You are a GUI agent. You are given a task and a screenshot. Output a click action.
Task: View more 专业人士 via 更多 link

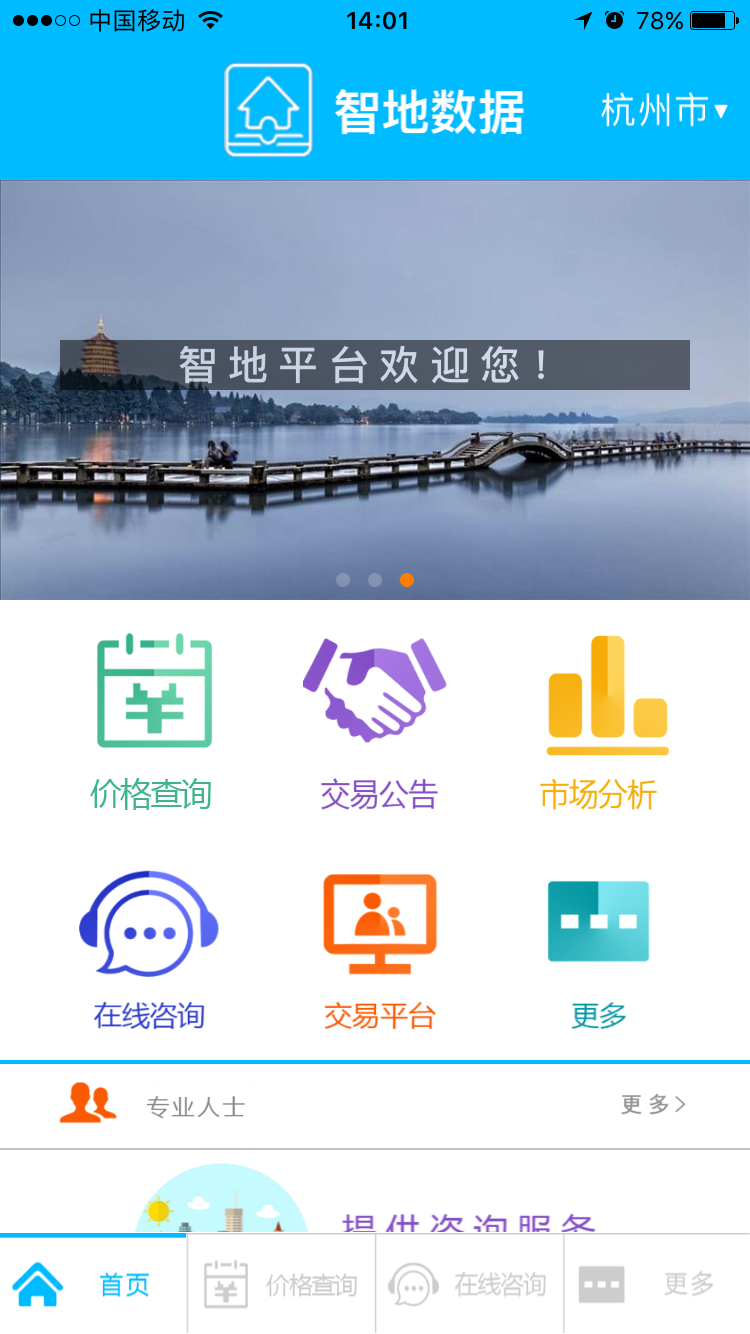(x=652, y=1104)
